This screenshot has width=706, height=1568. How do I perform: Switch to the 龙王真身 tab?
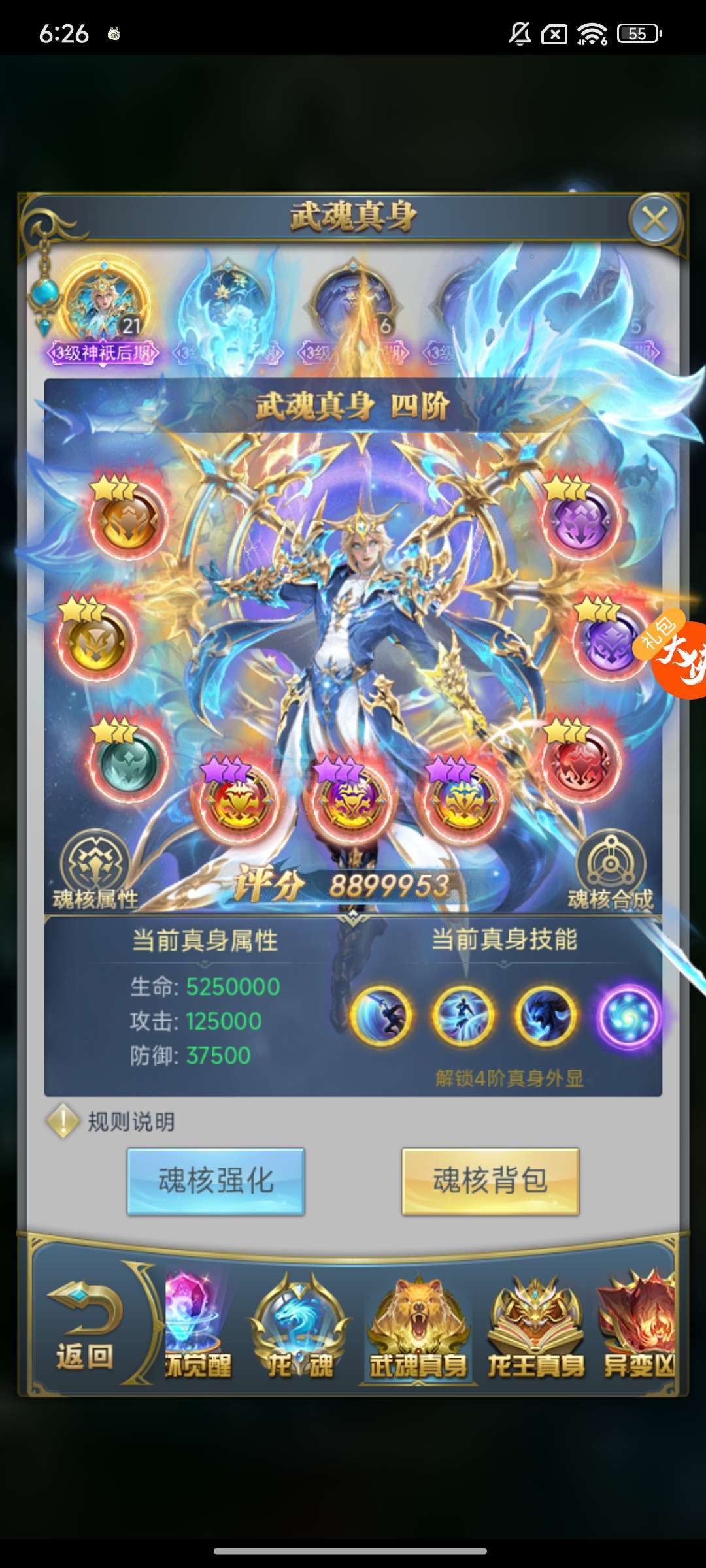click(x=536, y=1326)
